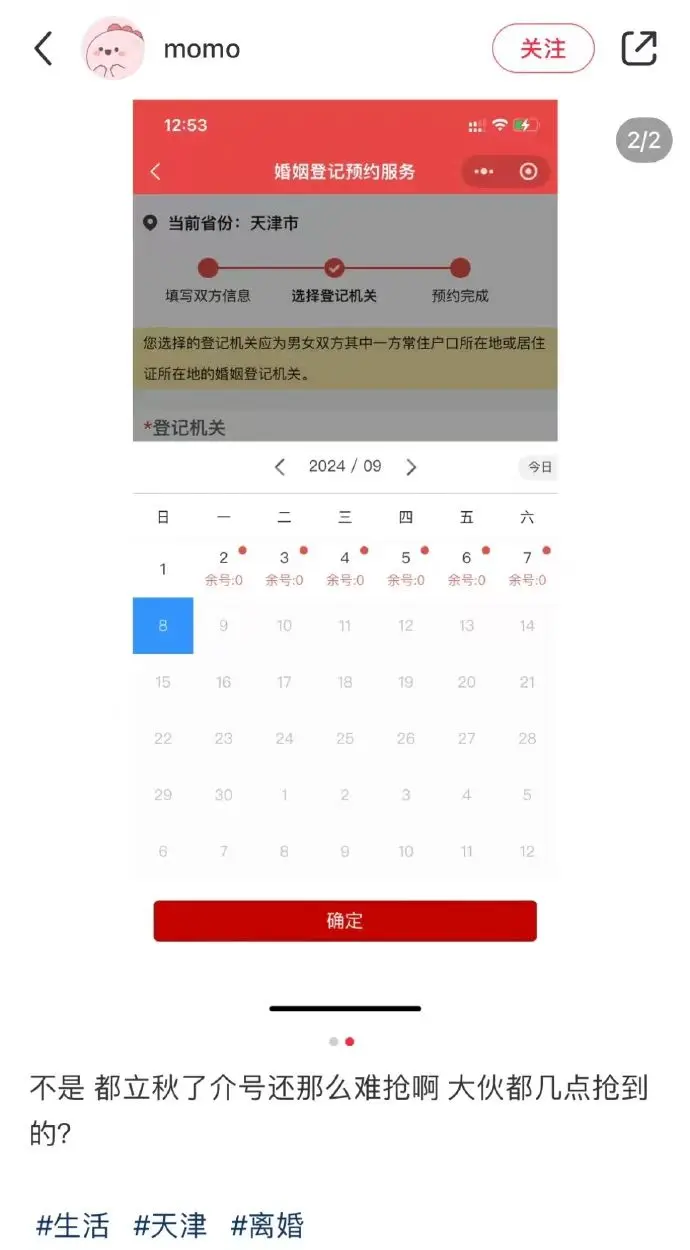Viewport: 690px width, 1250px height.
Task: Open the posted screenshot image
Action: coord(345,520)
